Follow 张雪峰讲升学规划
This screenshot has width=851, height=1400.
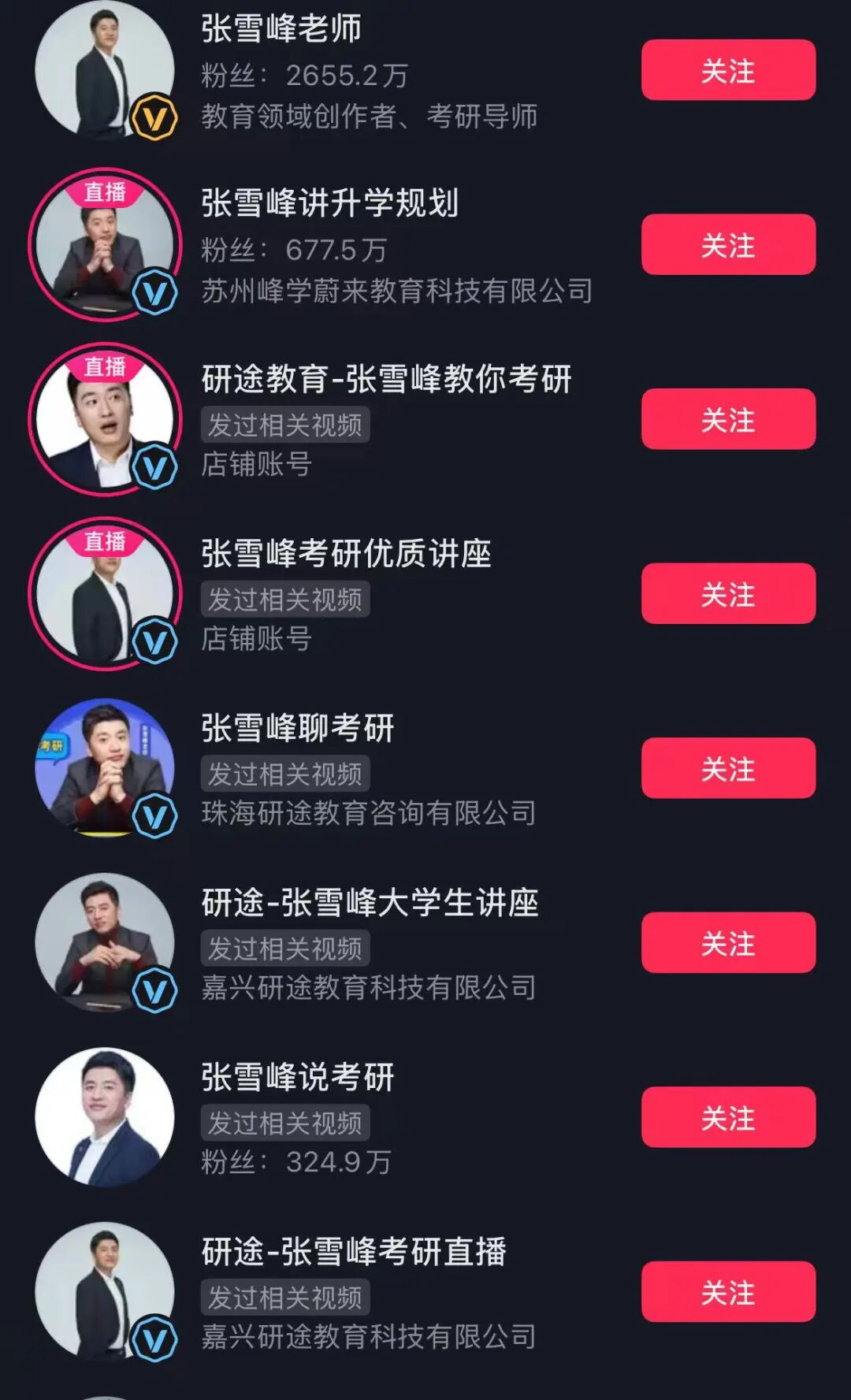[x=728, y=245]
